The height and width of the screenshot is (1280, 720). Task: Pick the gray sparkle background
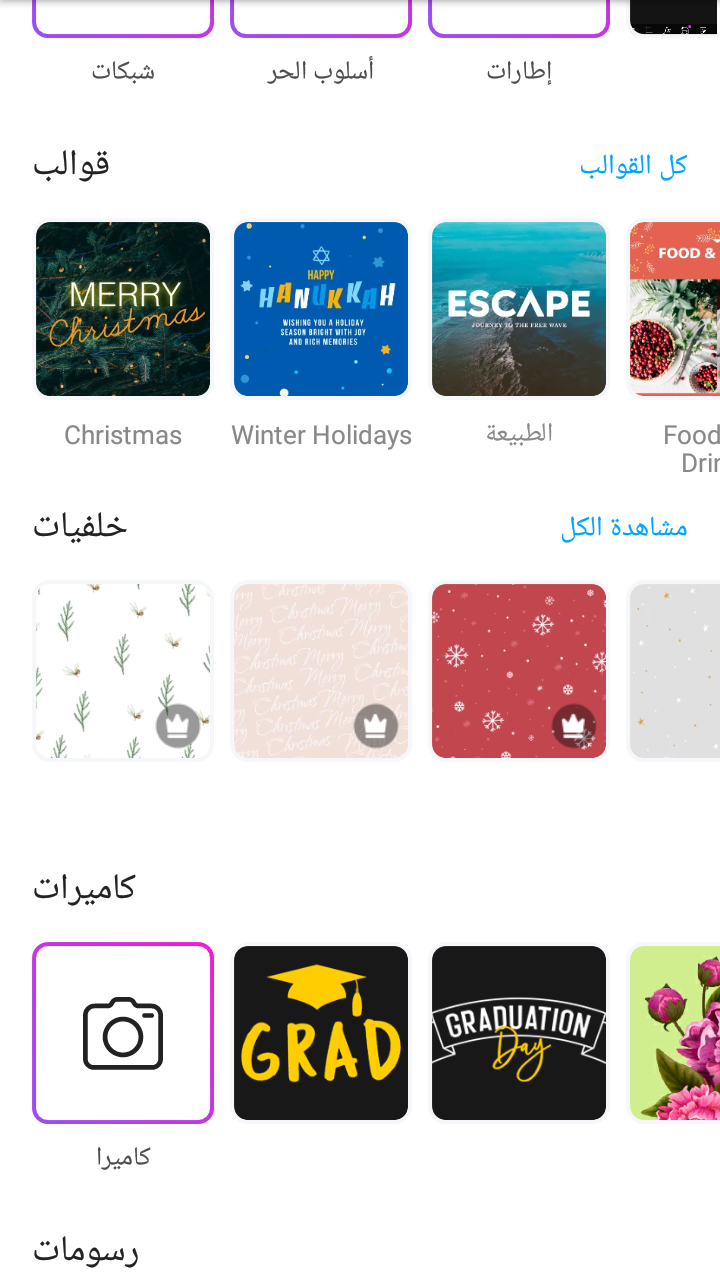coord(674,671)
